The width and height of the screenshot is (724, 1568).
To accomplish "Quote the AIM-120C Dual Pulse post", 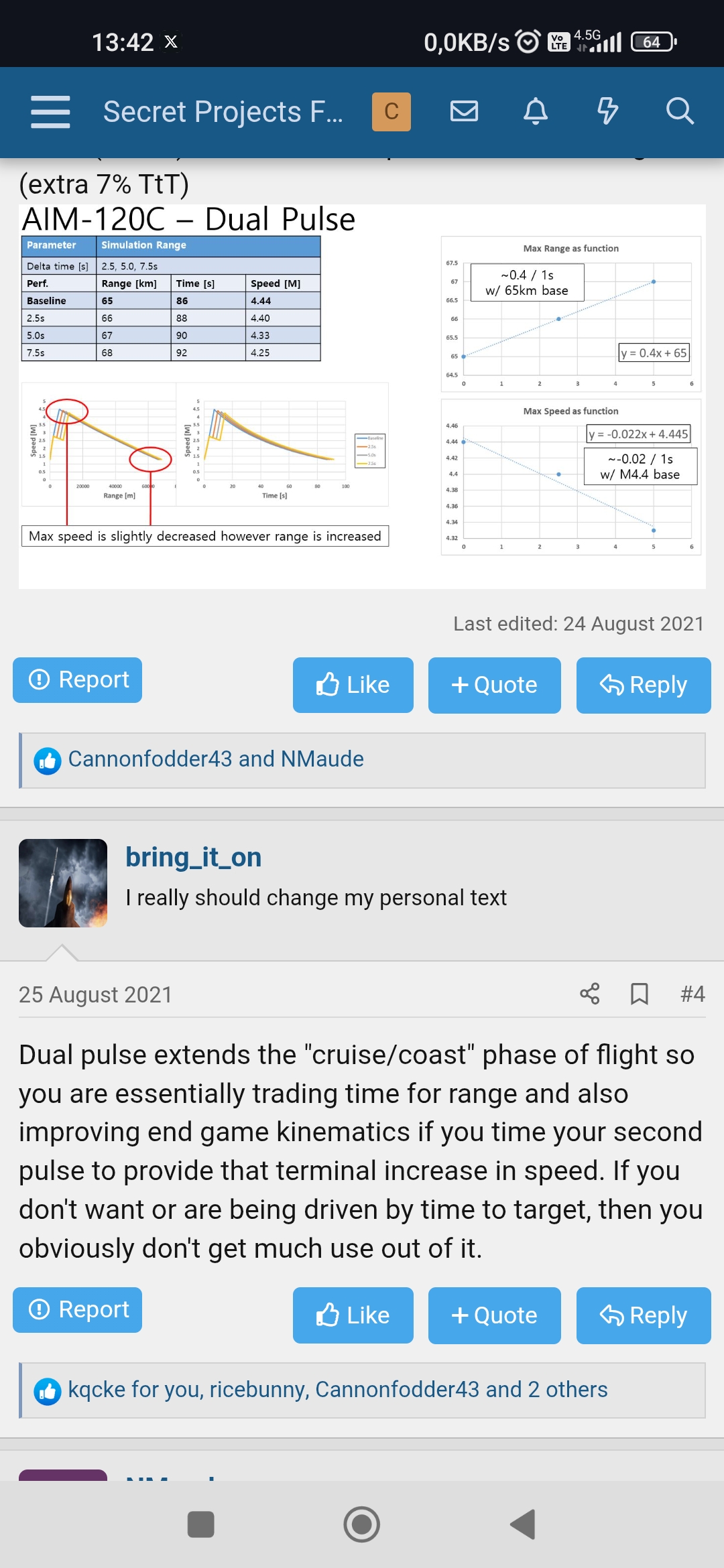I will 494,685.
